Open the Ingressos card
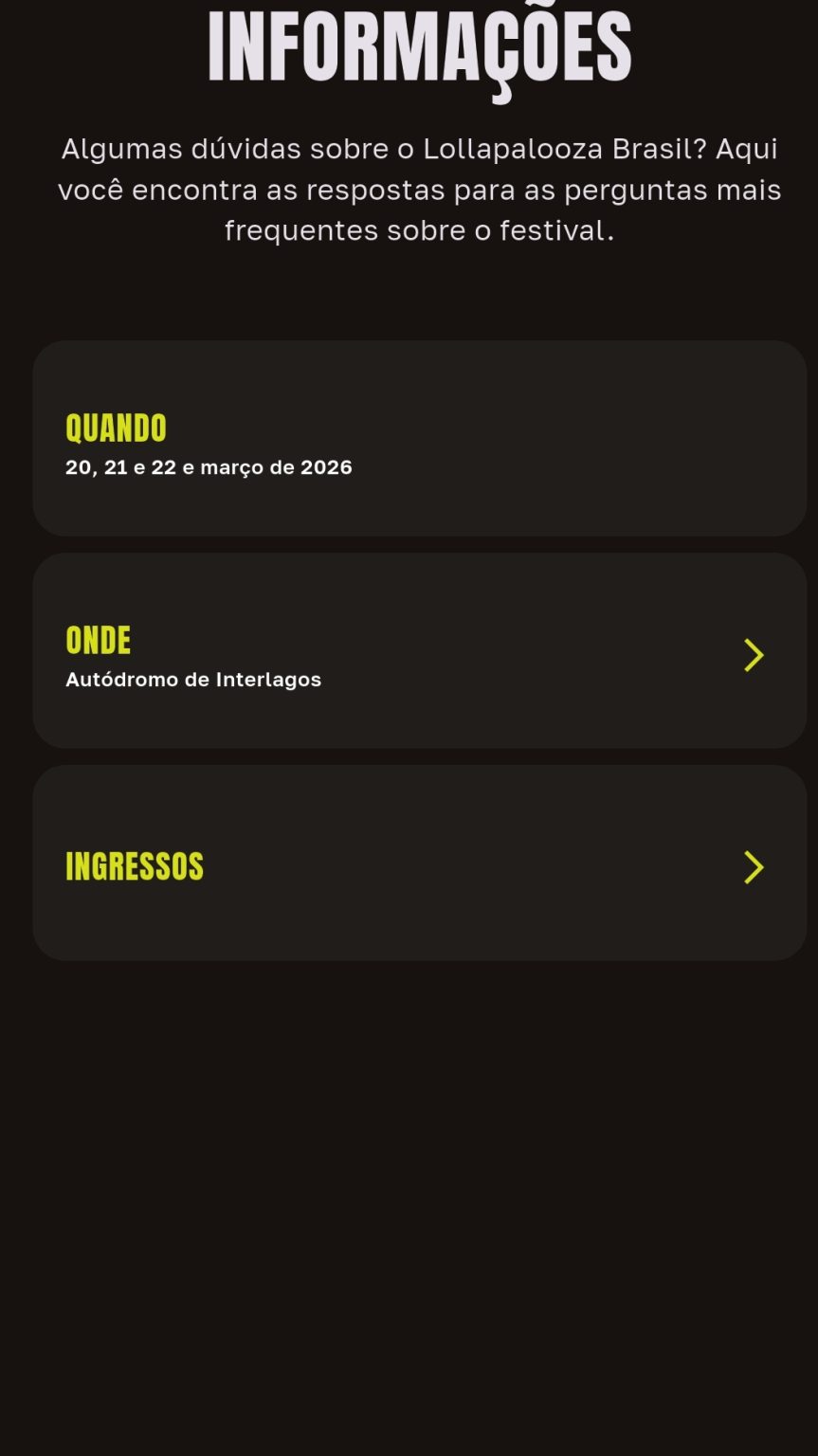 point(419,864)
